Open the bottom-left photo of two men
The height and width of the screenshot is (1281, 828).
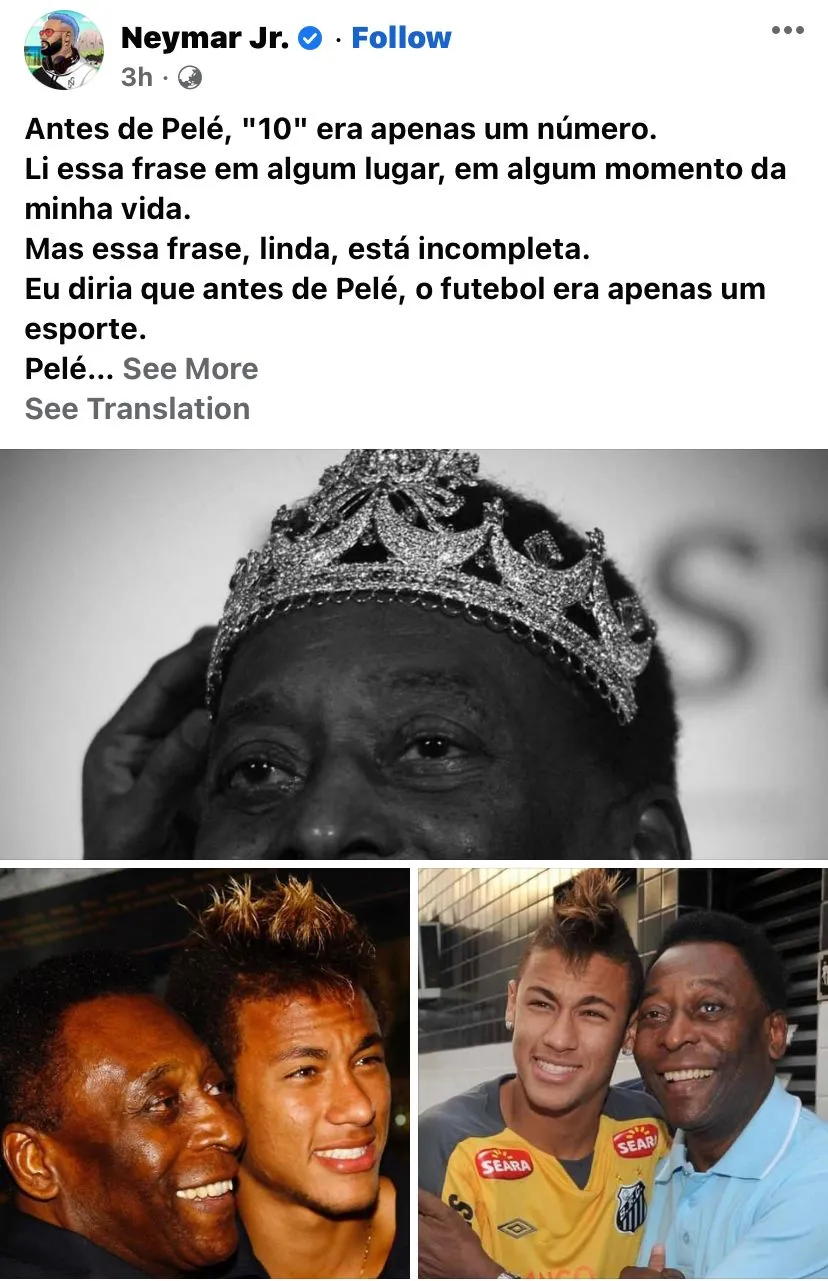pyautogui.click(x=205, y=1072)
